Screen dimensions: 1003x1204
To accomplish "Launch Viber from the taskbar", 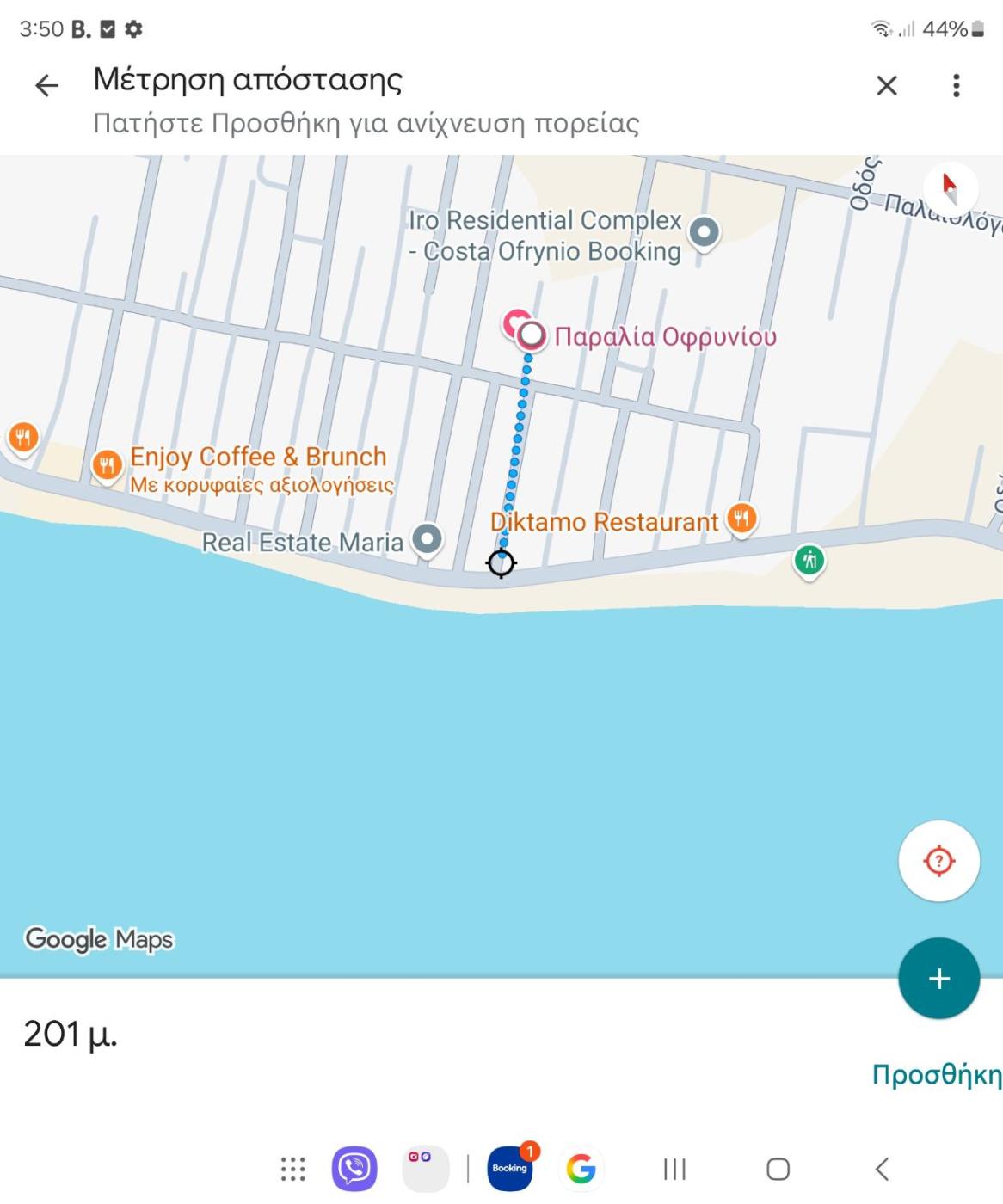I will click(354, 1169).
